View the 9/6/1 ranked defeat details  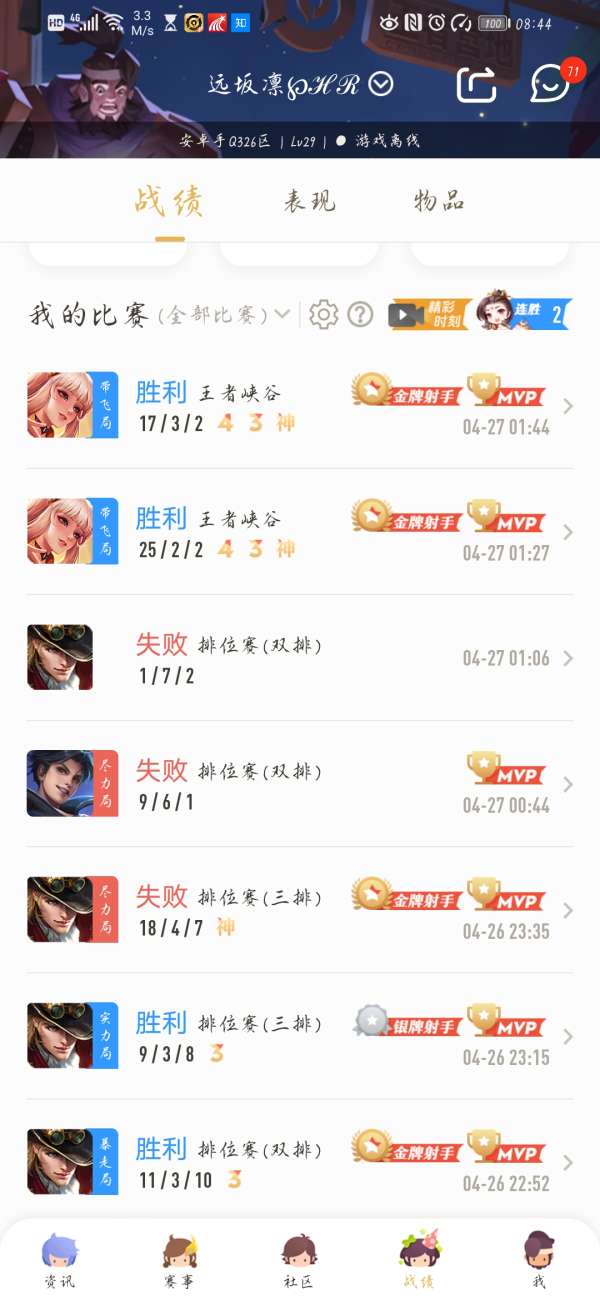(x=300, y=783)
